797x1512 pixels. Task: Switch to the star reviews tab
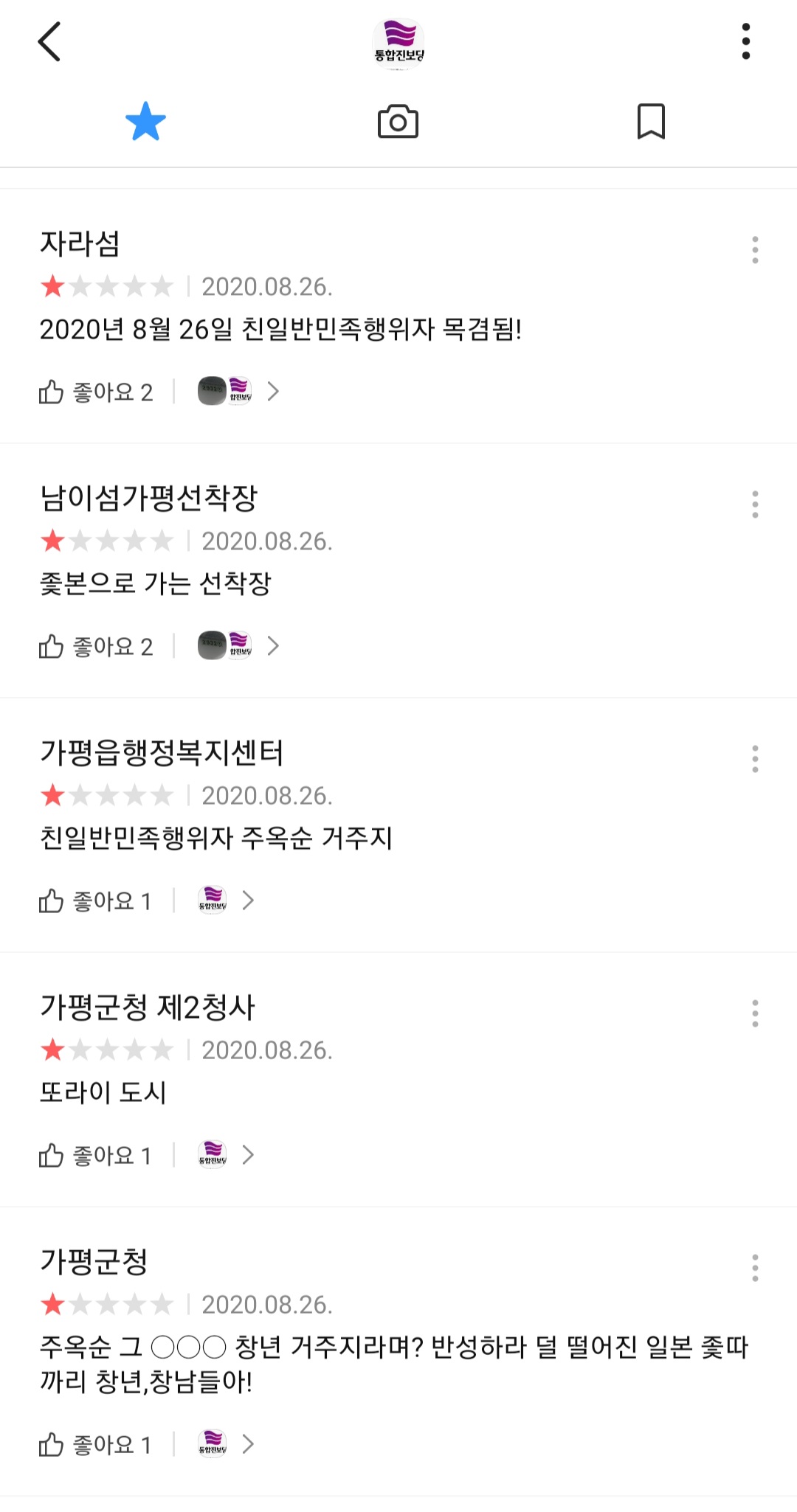pos(145,122)
